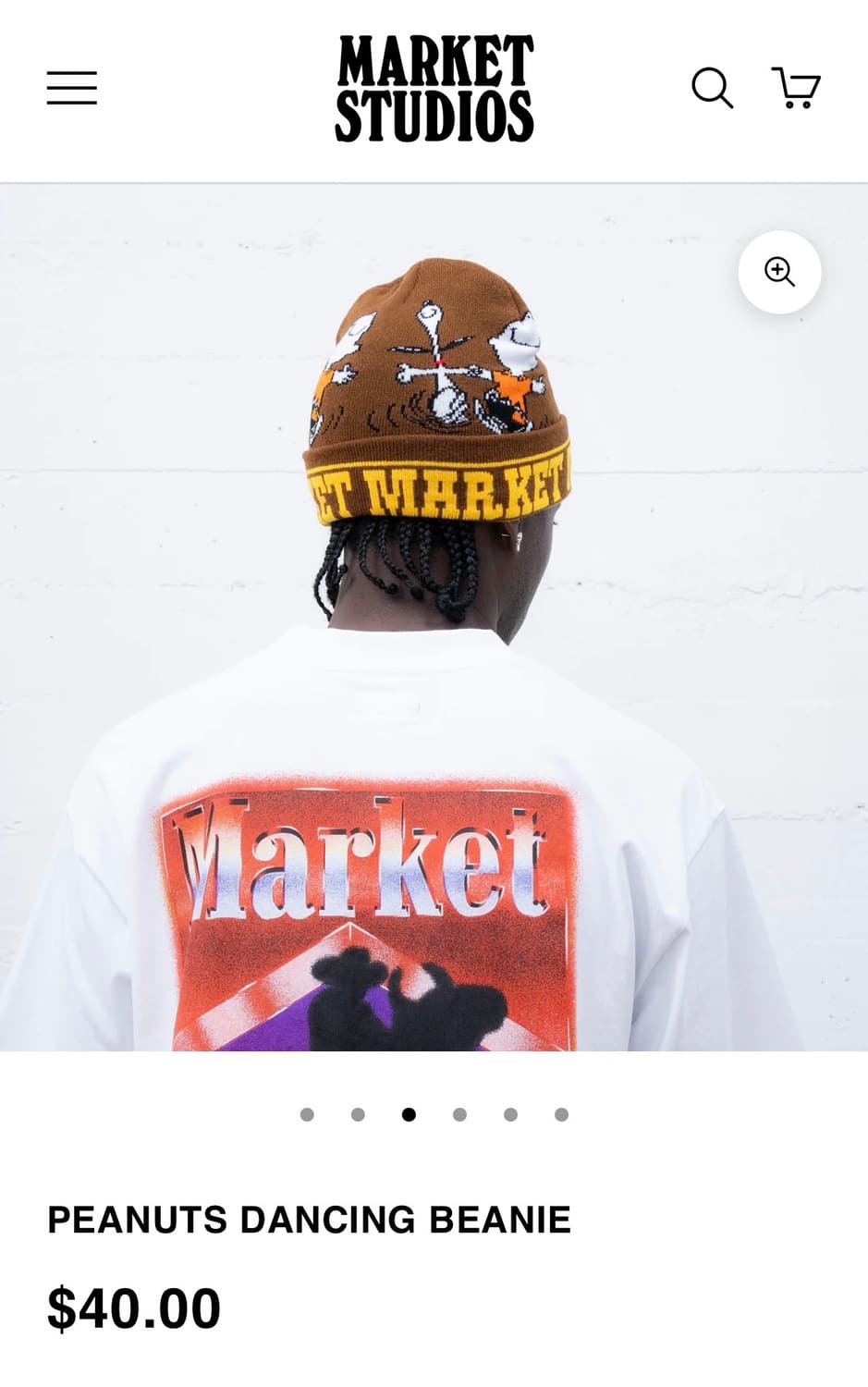868x1387 pixels.
Task: Zoom into the product photo with the magnifier
Action: click(x=779, y=271)
